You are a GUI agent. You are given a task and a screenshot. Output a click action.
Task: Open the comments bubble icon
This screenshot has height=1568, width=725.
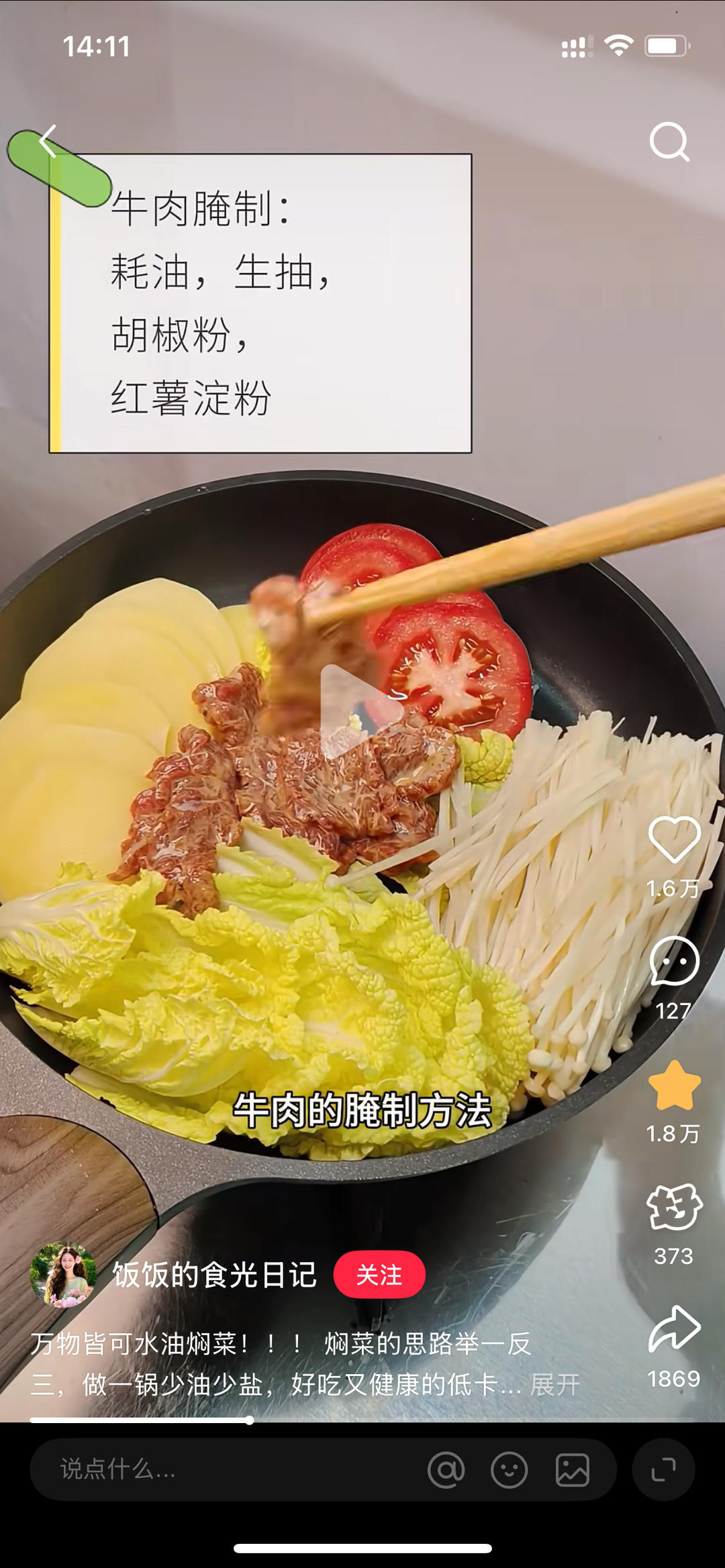coord(674,963)
